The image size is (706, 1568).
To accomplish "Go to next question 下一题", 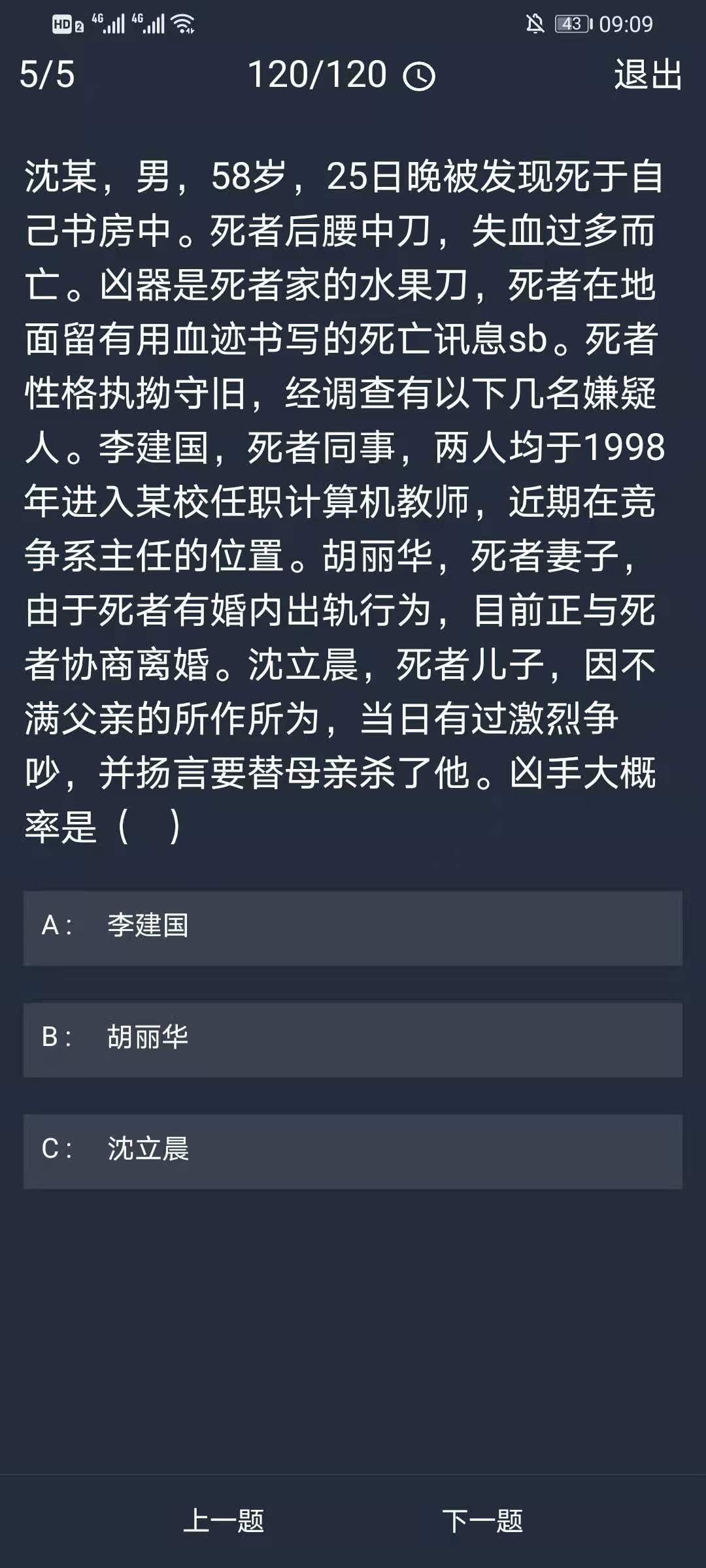I will 482,1521.
